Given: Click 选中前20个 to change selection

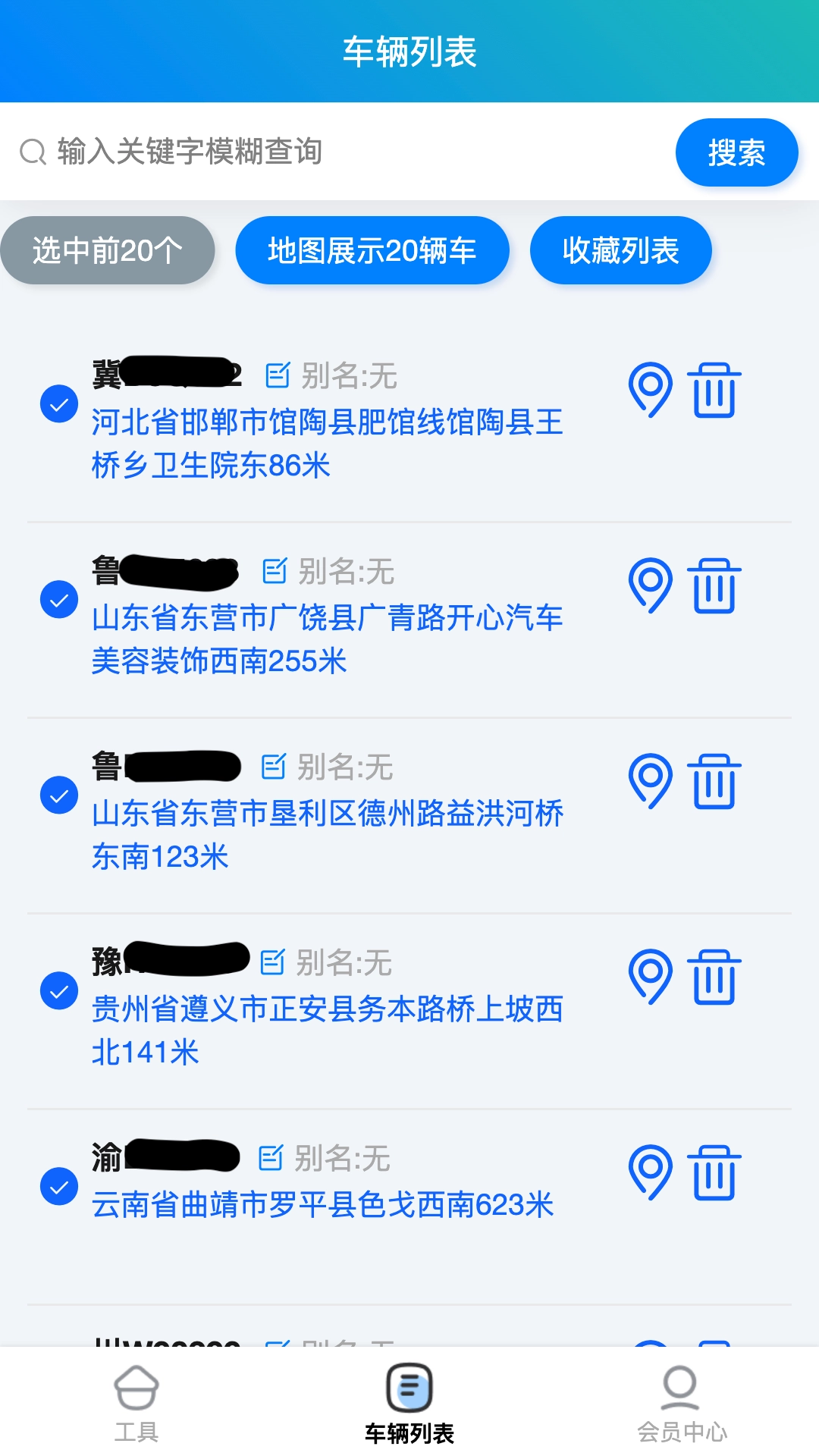Looking at the screenshot, I should 108,250.
